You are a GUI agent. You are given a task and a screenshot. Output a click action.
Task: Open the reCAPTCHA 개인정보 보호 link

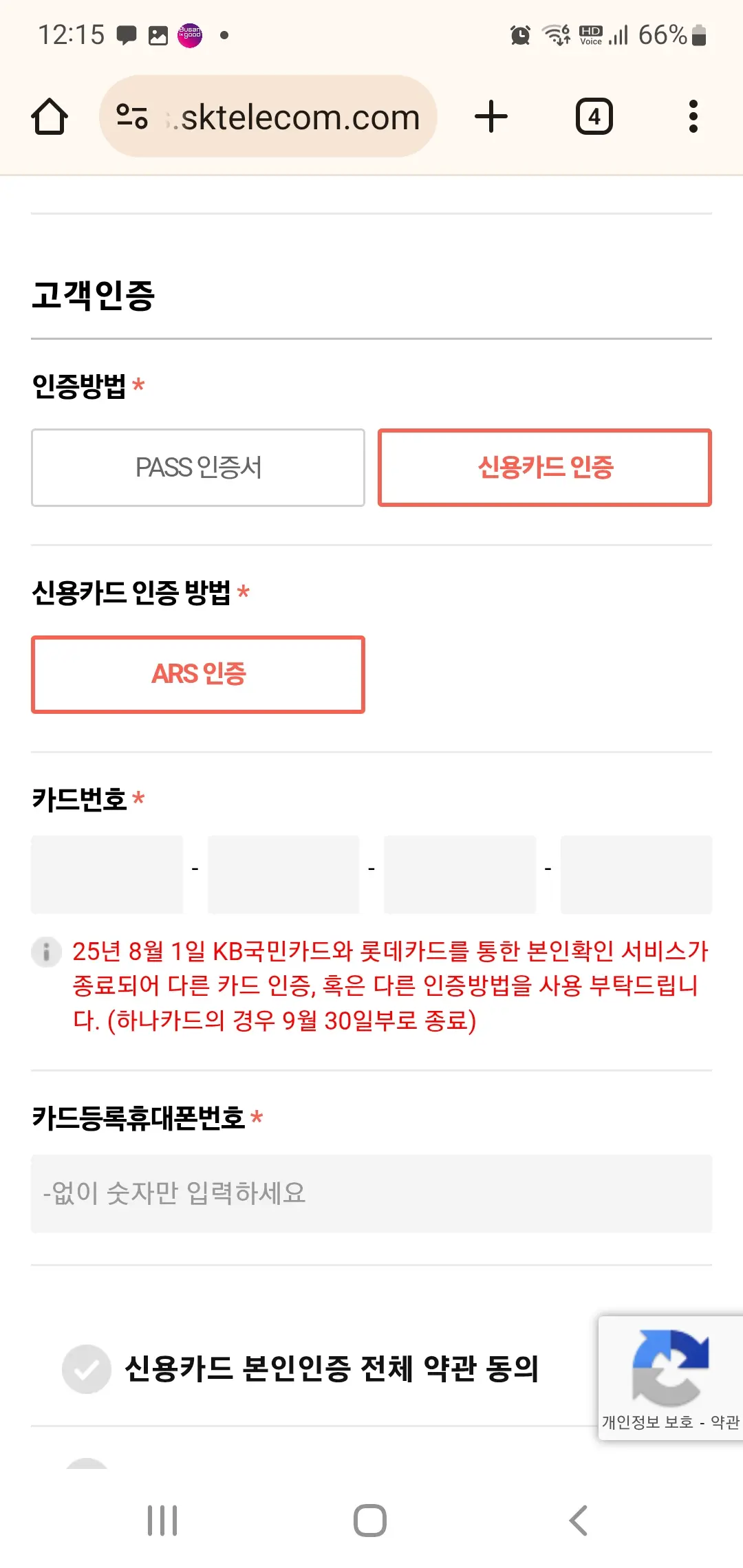pos(647,1422)
